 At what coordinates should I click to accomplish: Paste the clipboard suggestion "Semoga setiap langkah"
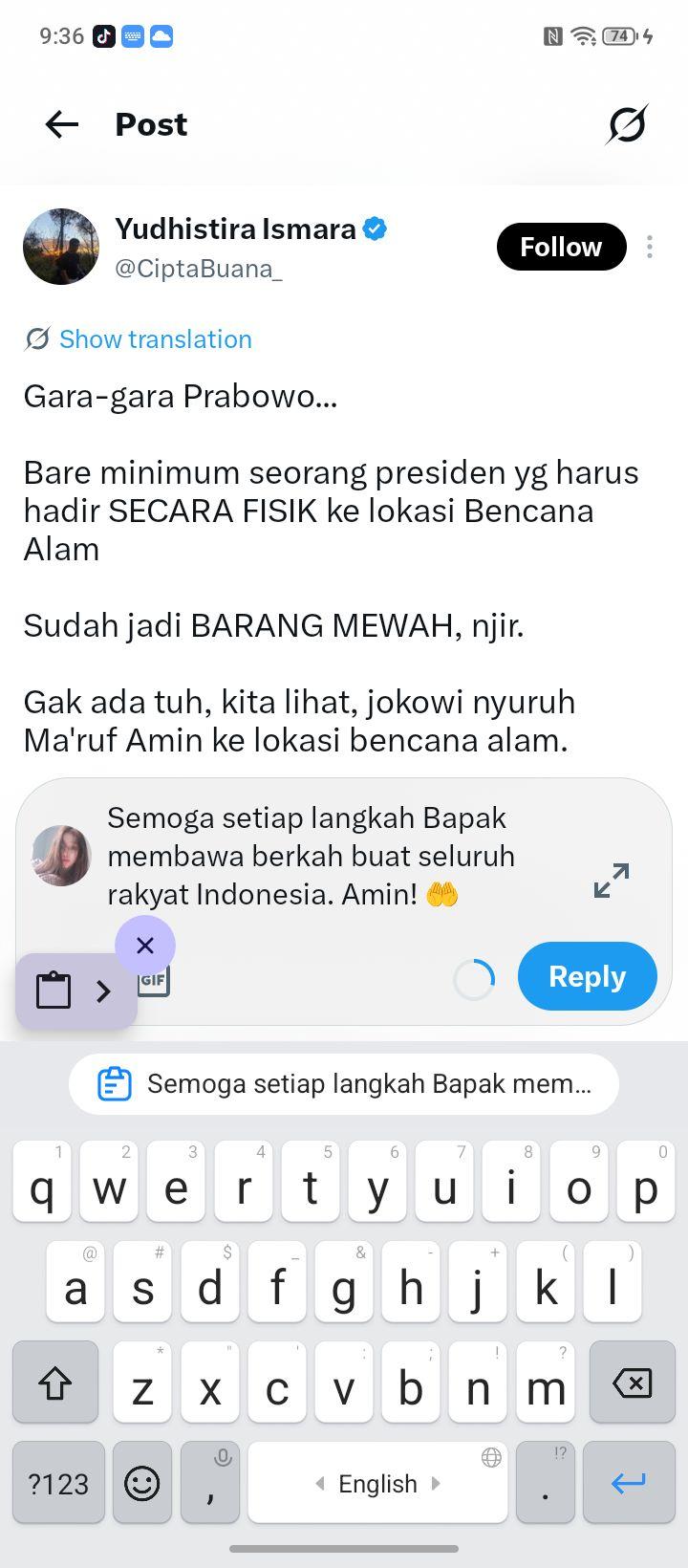point(344,1084)
